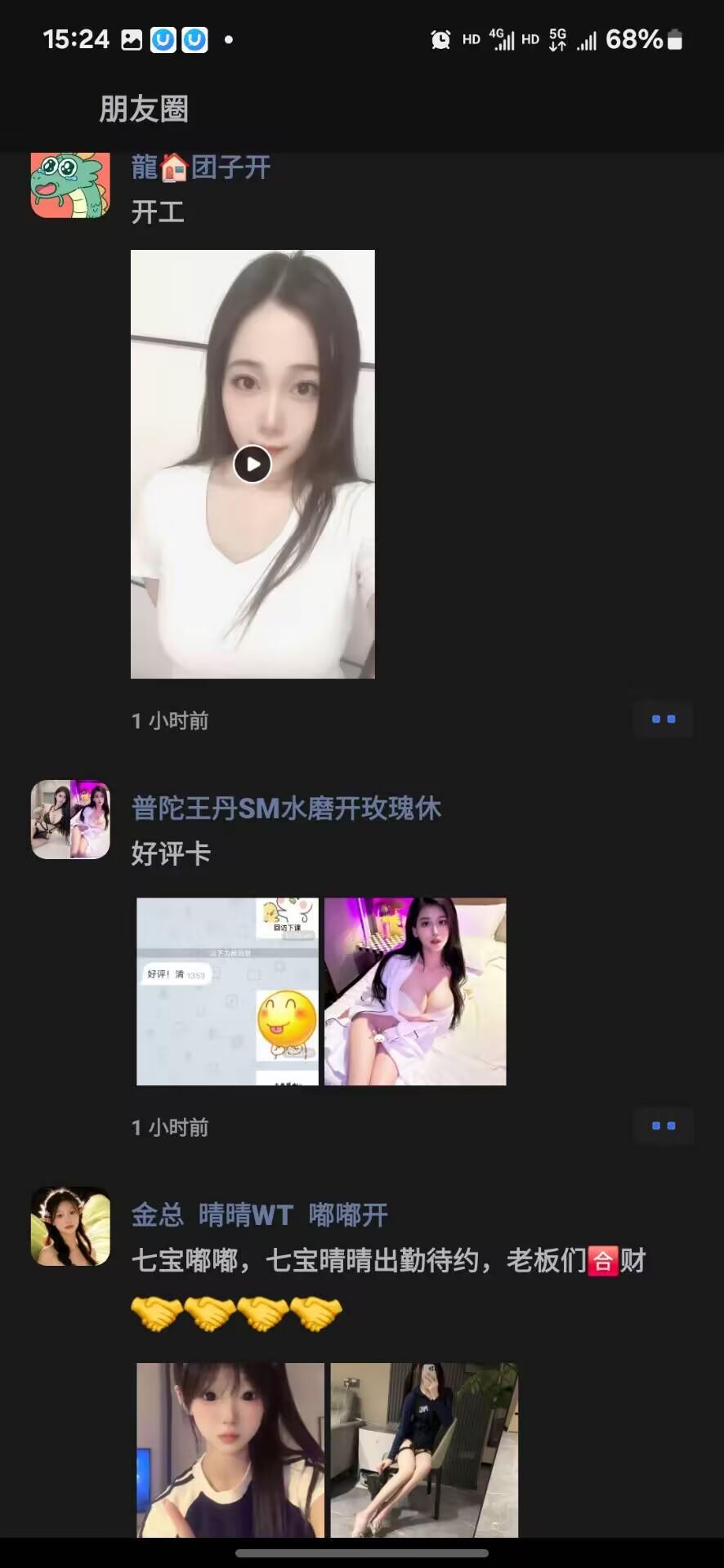This screenshot has width=724, height=1568.
Task: View the bedroom photo in 好评卡 post
Action: 415,991
